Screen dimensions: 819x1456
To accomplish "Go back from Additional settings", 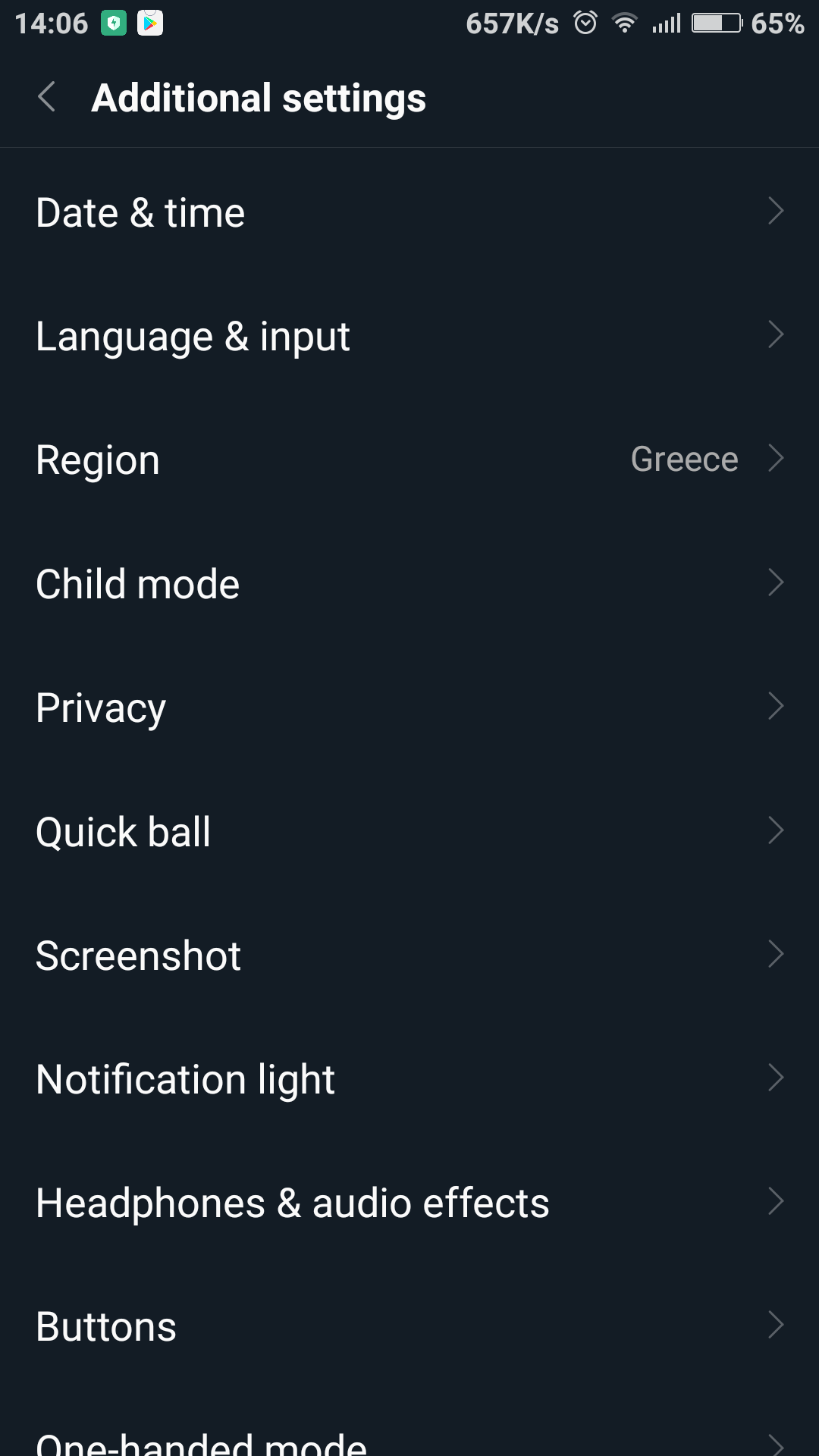I will point(47,98).
